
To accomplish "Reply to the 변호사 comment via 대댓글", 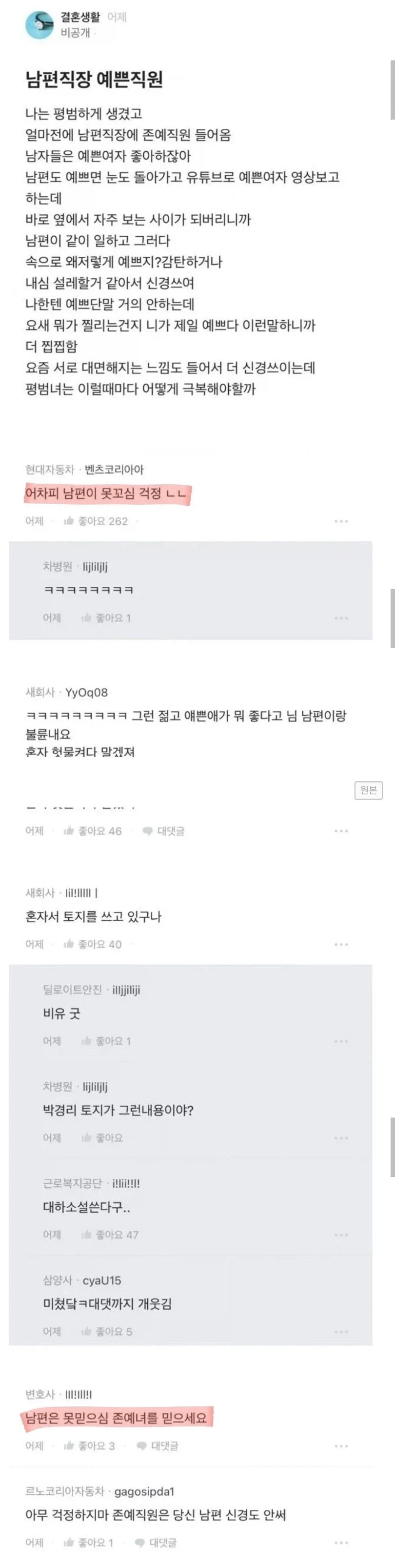I will tap(158, 1445).
